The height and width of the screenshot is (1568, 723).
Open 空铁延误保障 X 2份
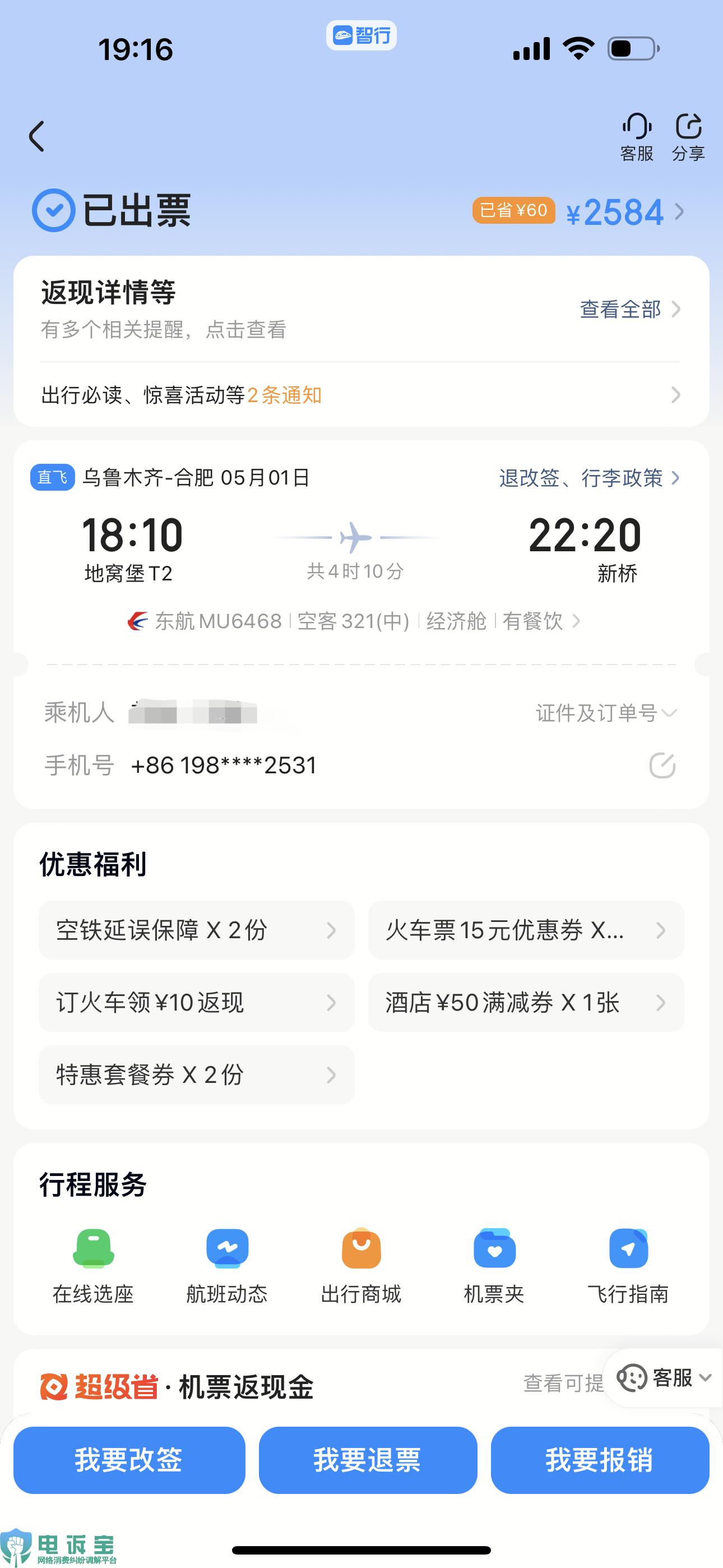(196, 930)
